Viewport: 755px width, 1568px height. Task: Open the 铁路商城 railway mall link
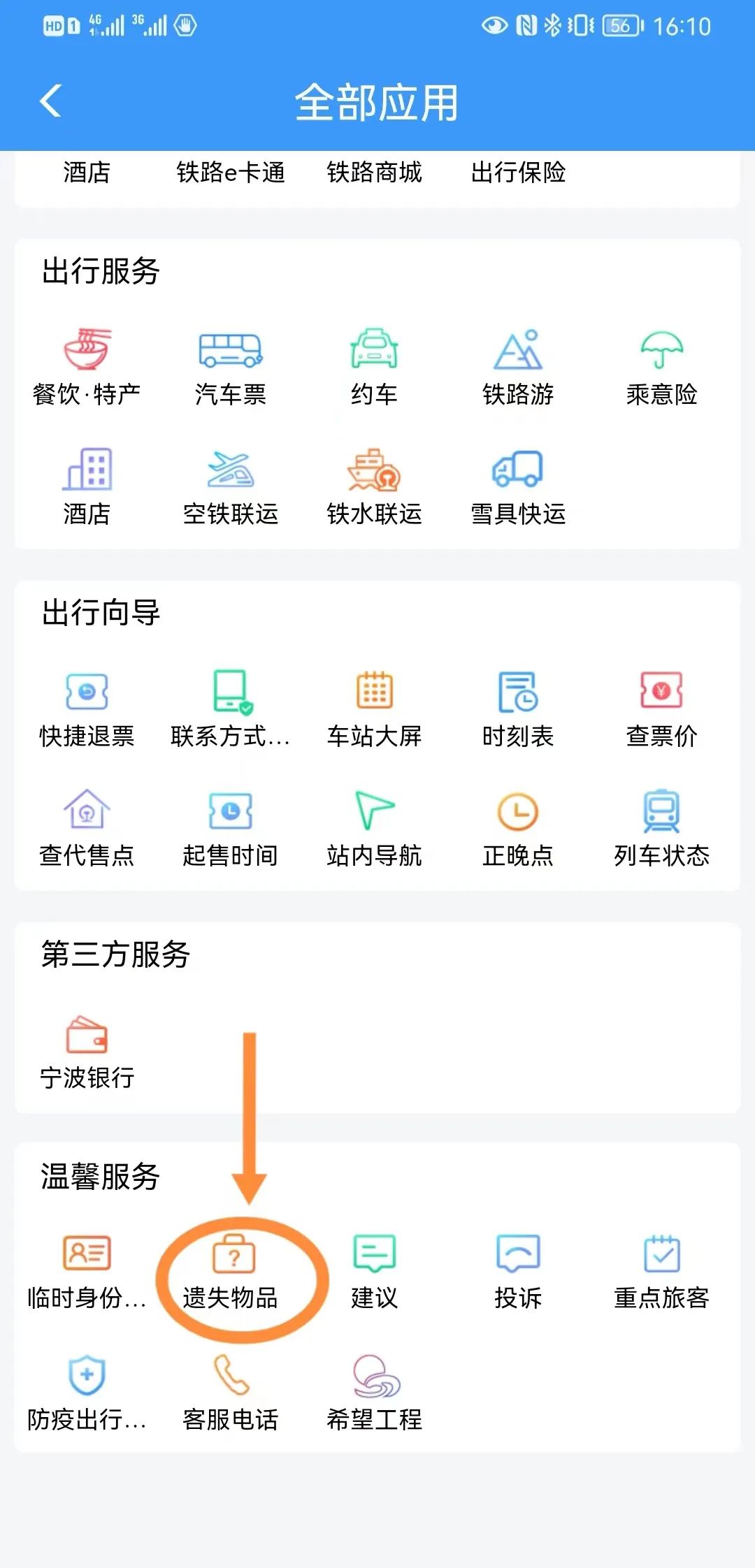[375, 174]
